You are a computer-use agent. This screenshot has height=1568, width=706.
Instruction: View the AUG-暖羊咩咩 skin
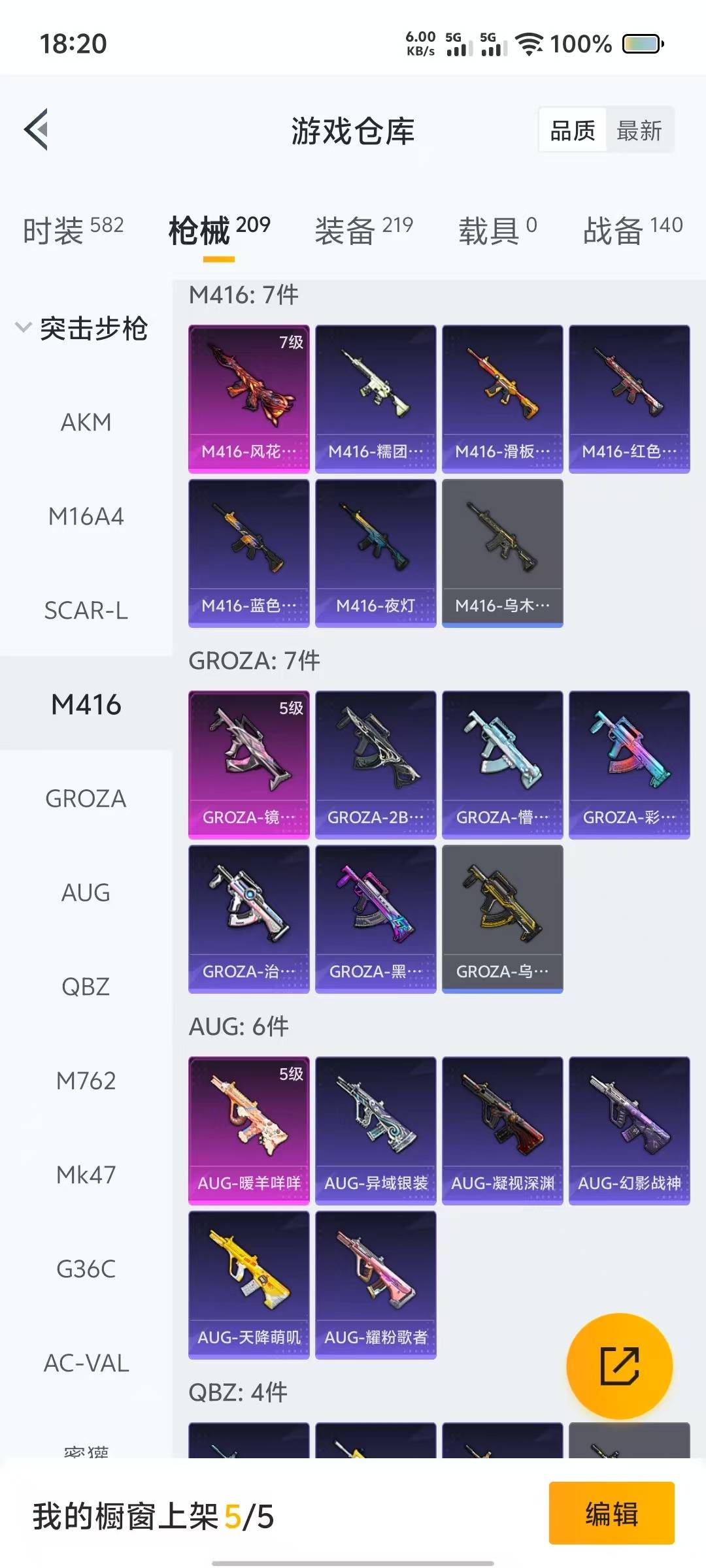pyautogui.click(x=249, y=1130)
